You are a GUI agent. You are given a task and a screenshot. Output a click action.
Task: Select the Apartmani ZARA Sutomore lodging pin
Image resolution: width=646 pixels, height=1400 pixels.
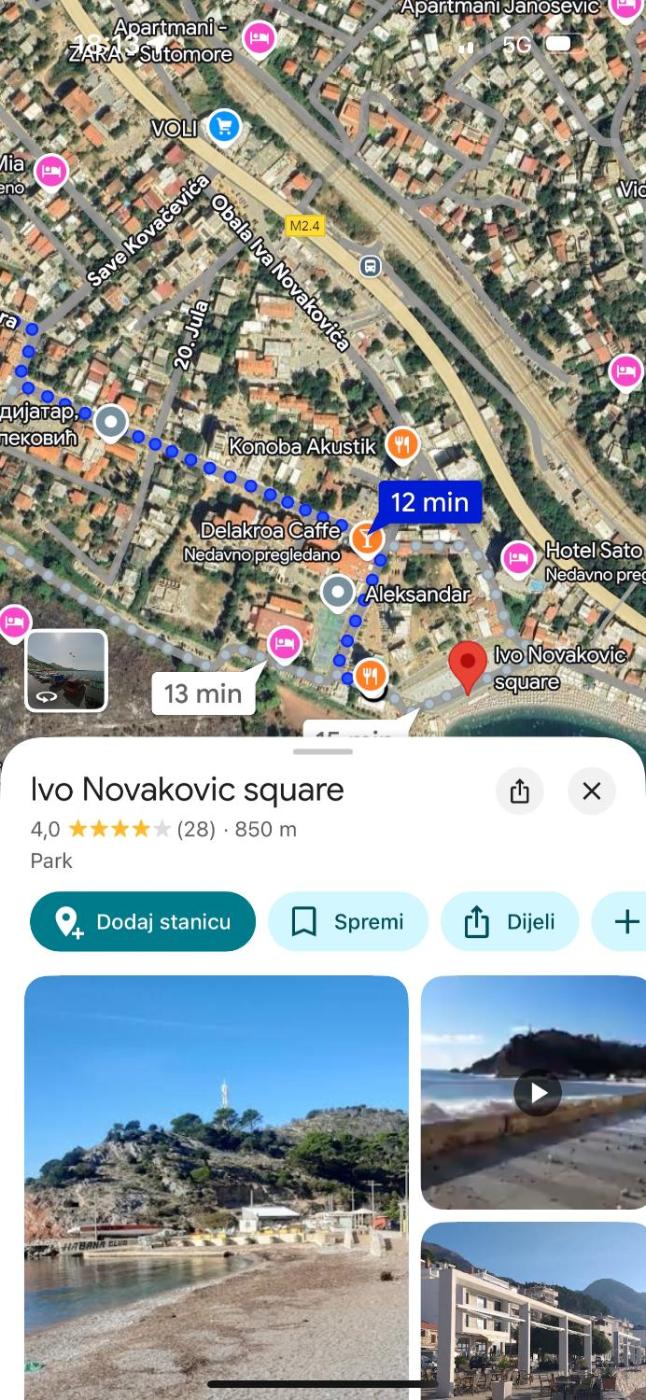pyautogui.click(x=259, y=37)
